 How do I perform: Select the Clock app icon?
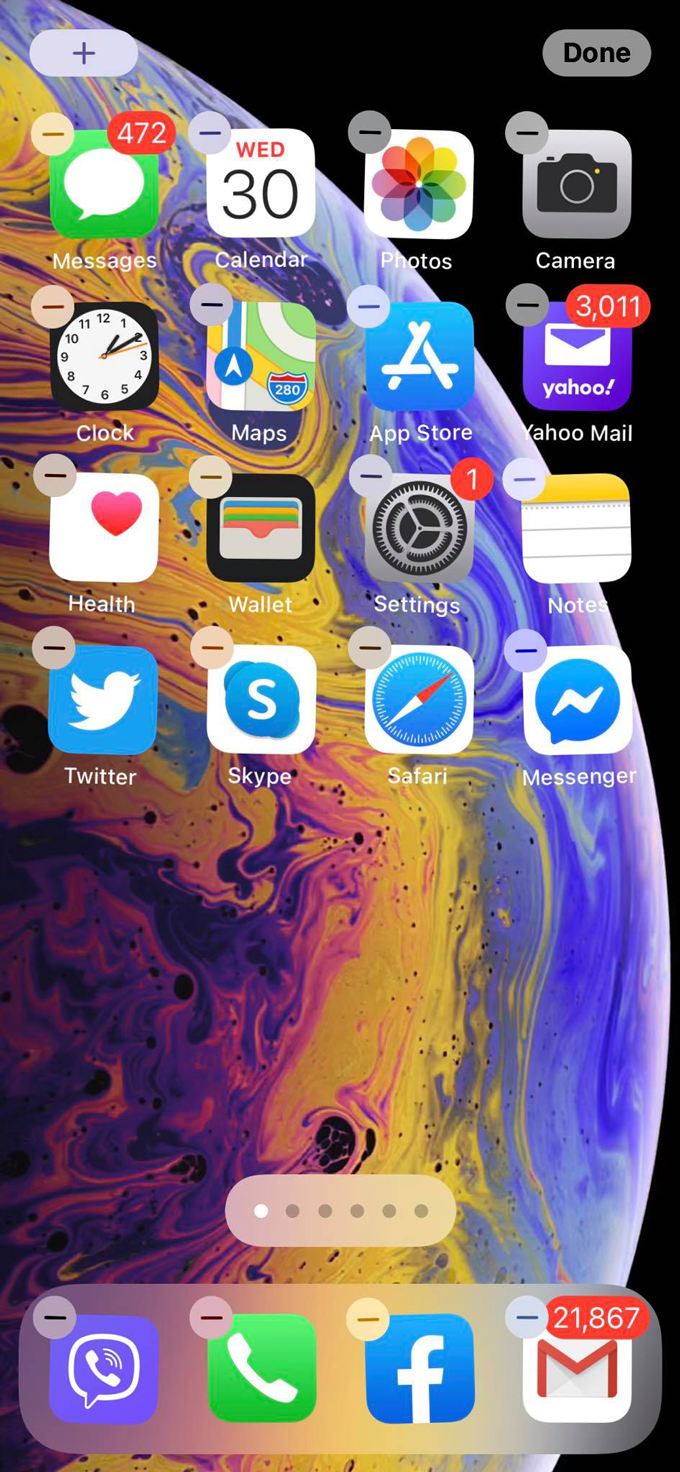point(104,356)
